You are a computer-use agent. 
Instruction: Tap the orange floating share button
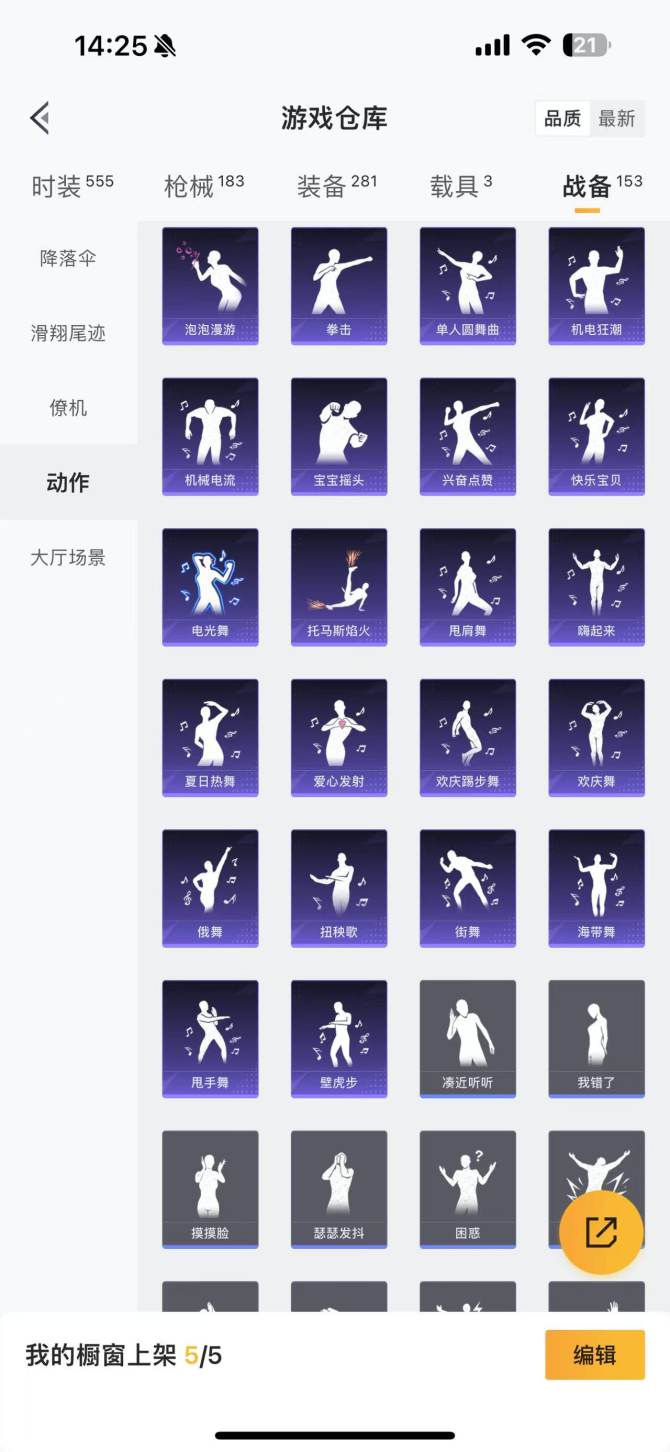600,1232
